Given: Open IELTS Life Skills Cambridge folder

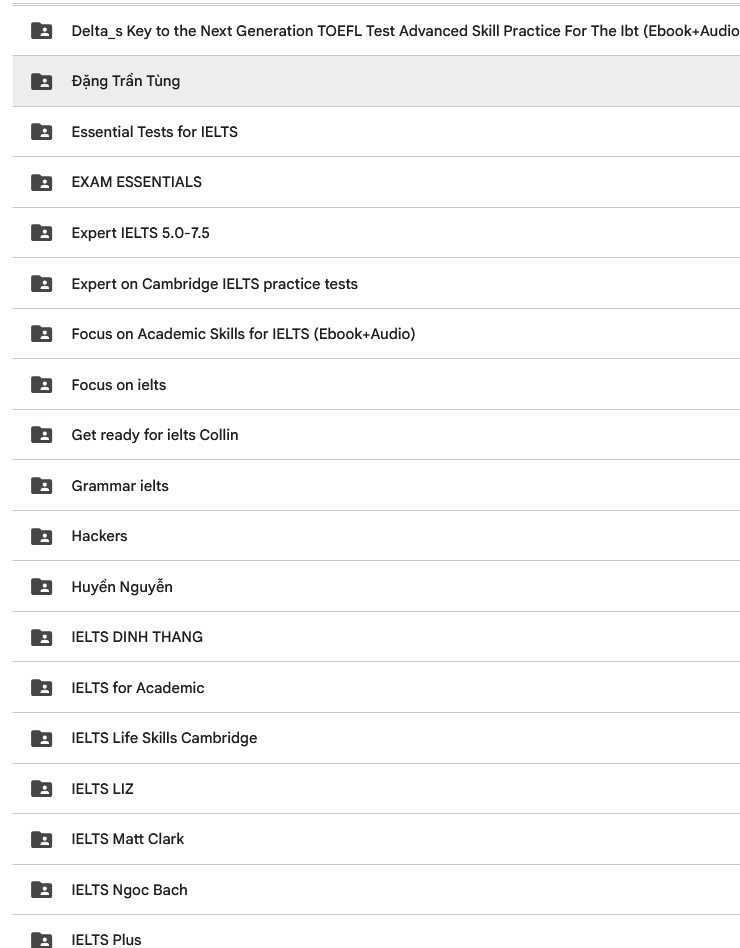Looking at the screenshot, I should (x=164, y=738).
